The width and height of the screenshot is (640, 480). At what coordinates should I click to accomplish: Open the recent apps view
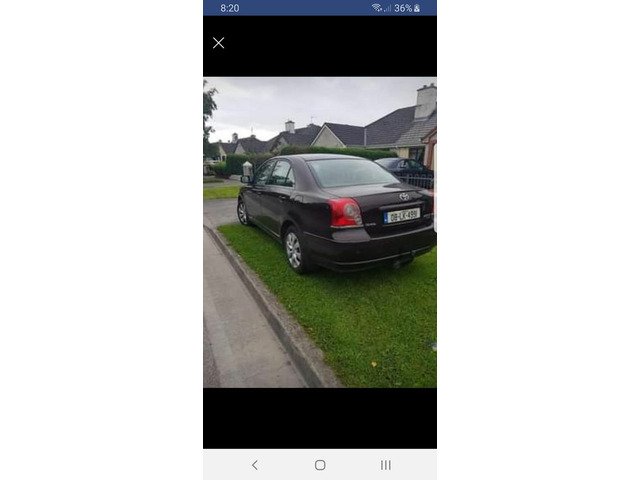point(385,465)
